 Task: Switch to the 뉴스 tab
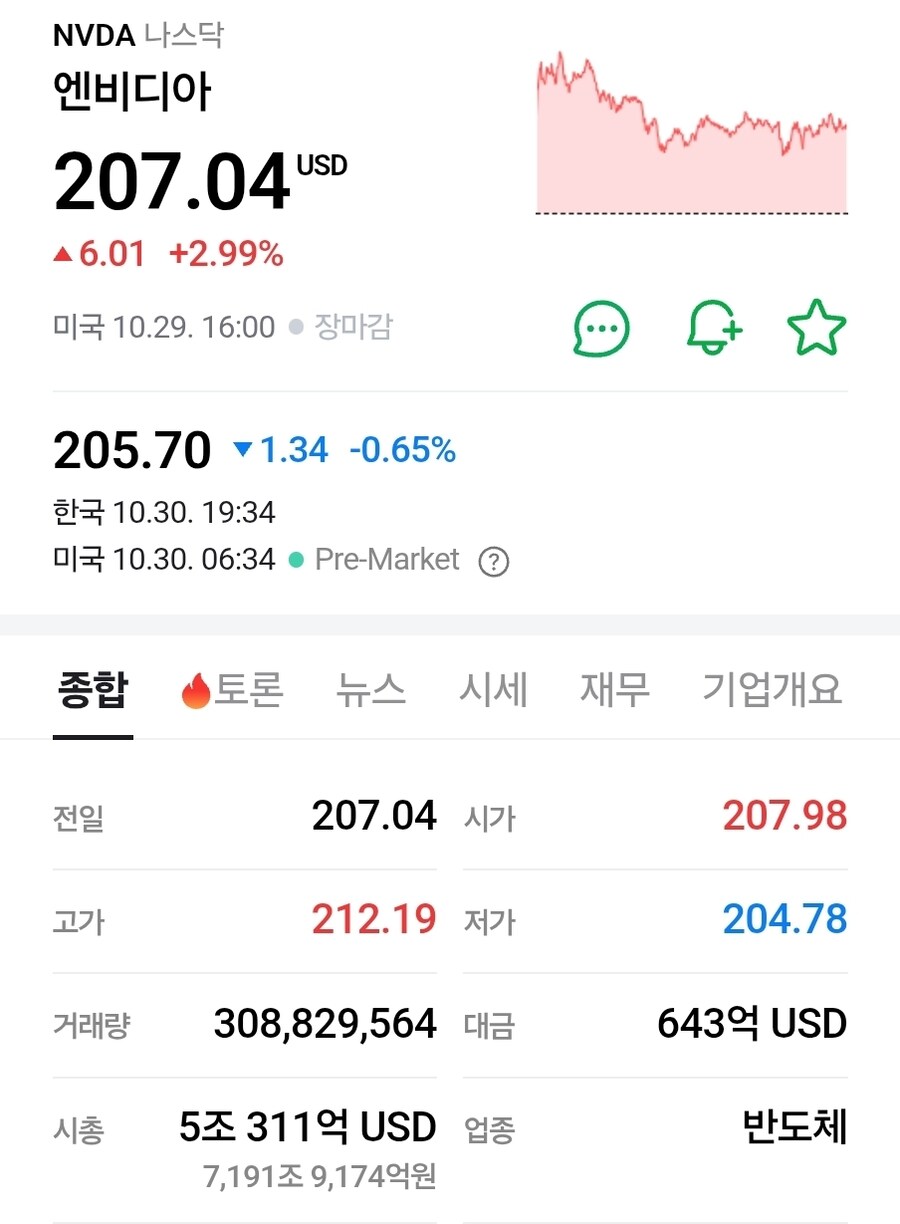click(x=371, y=688)
